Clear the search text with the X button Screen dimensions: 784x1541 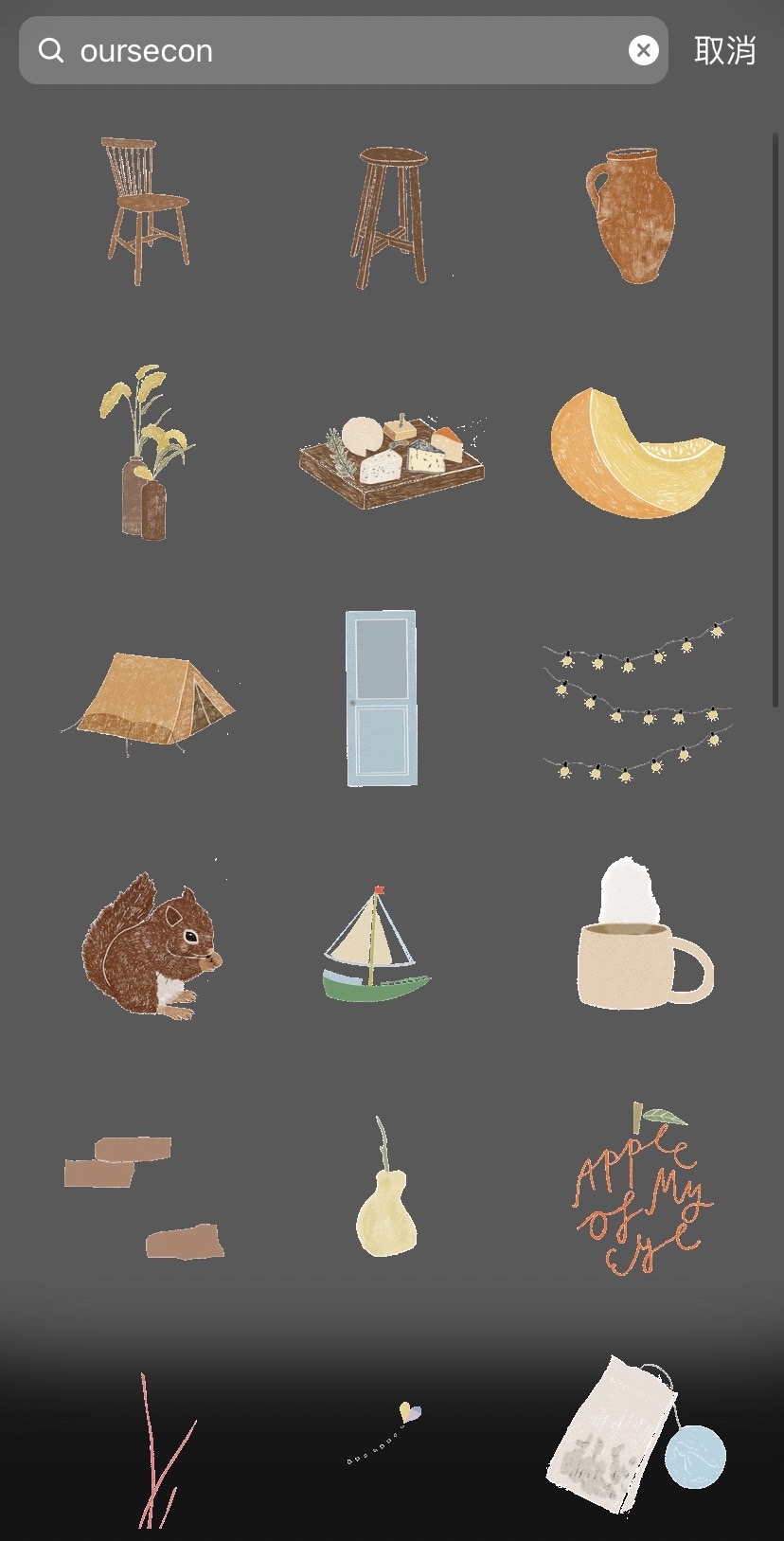[643, 50]
